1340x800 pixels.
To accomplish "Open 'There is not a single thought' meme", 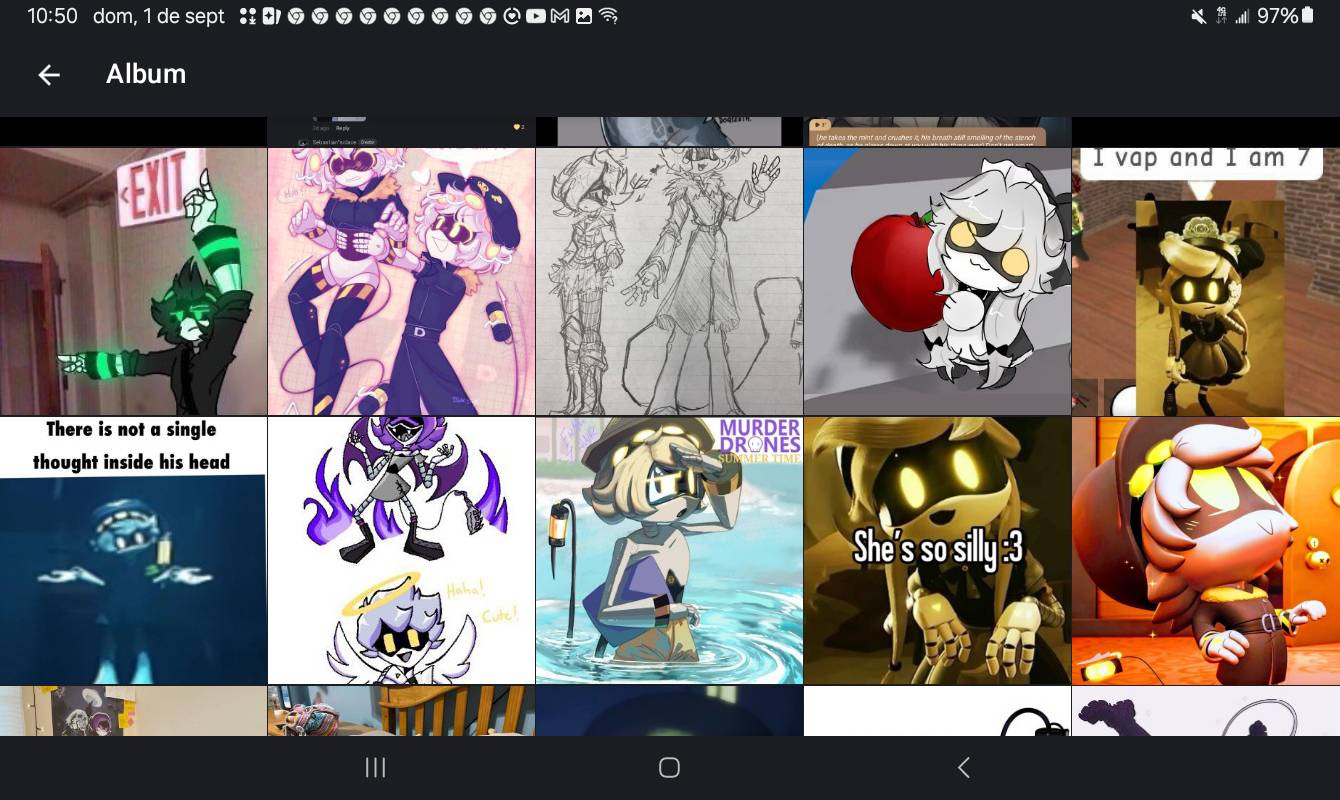I will click(133, 550).
